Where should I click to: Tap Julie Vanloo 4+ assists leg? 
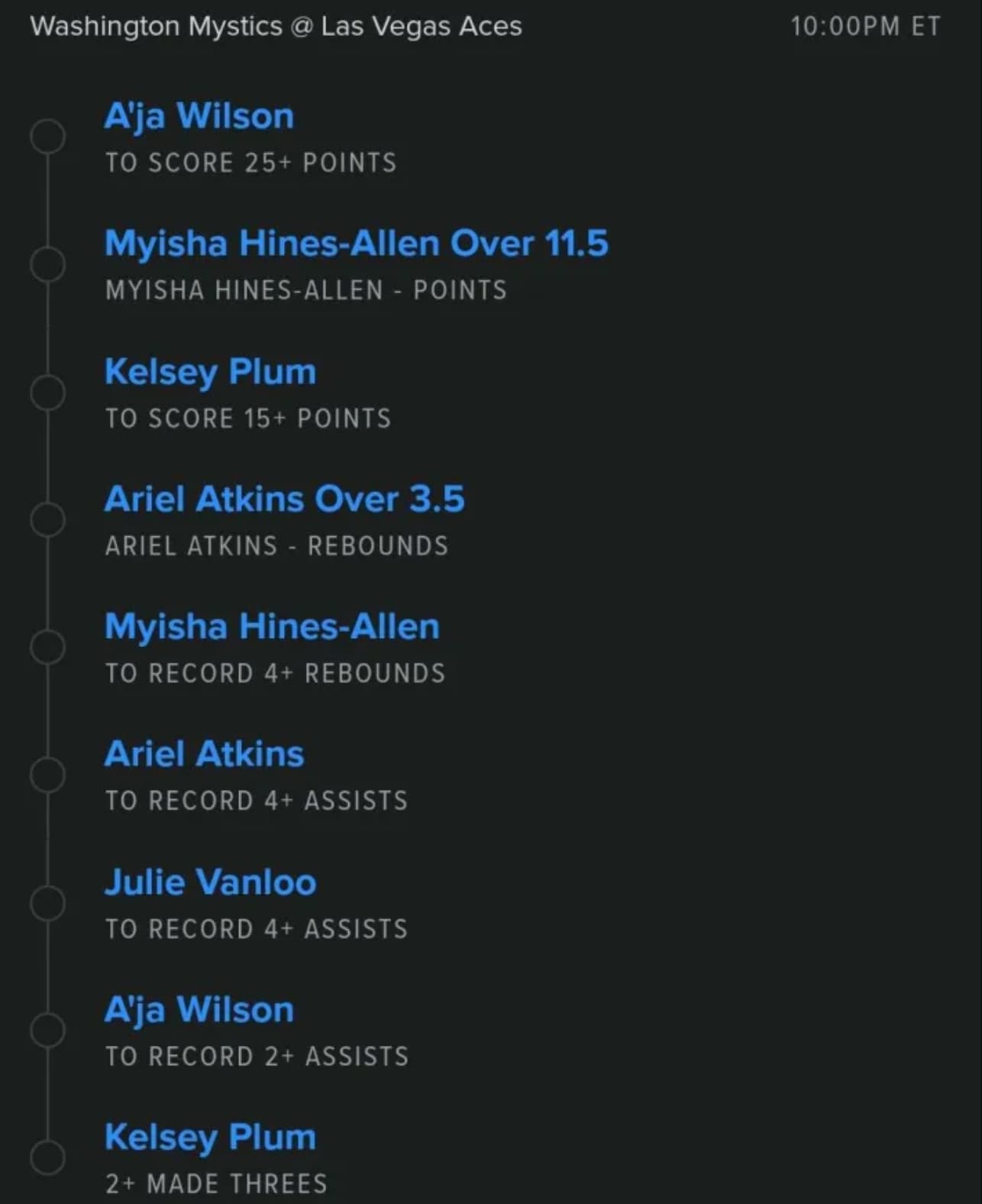[x=210, y=882]
